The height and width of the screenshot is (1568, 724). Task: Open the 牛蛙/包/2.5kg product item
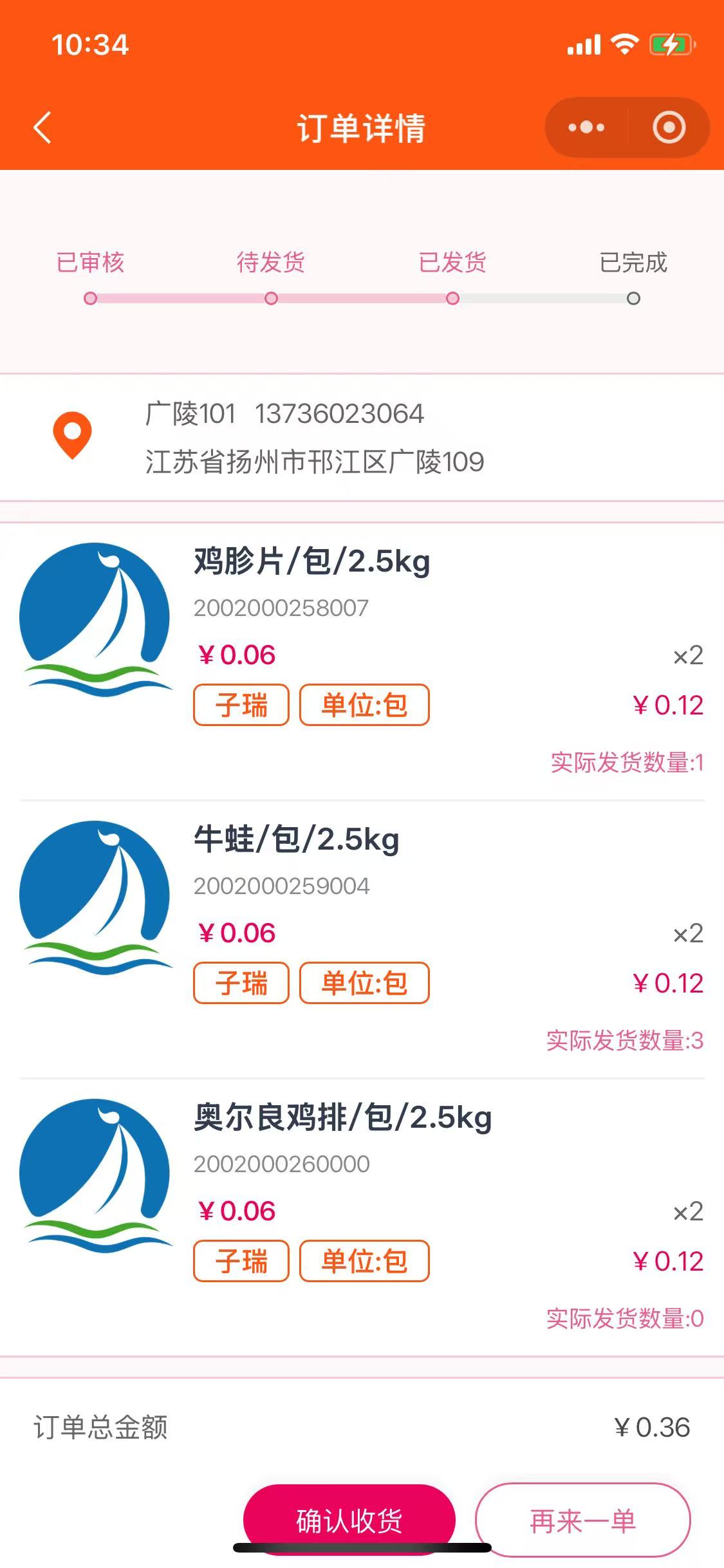297,839
